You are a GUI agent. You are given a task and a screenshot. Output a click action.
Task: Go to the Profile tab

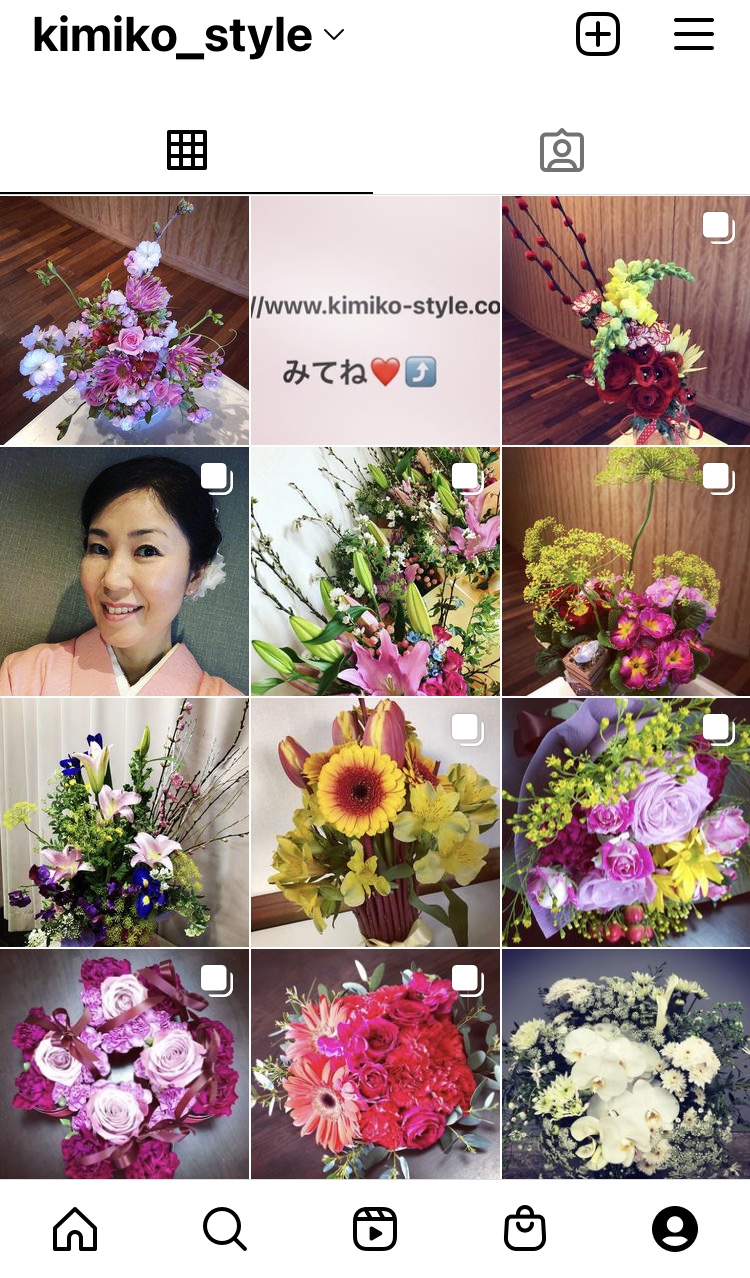pyautogui.click(x=675, y=1229)
